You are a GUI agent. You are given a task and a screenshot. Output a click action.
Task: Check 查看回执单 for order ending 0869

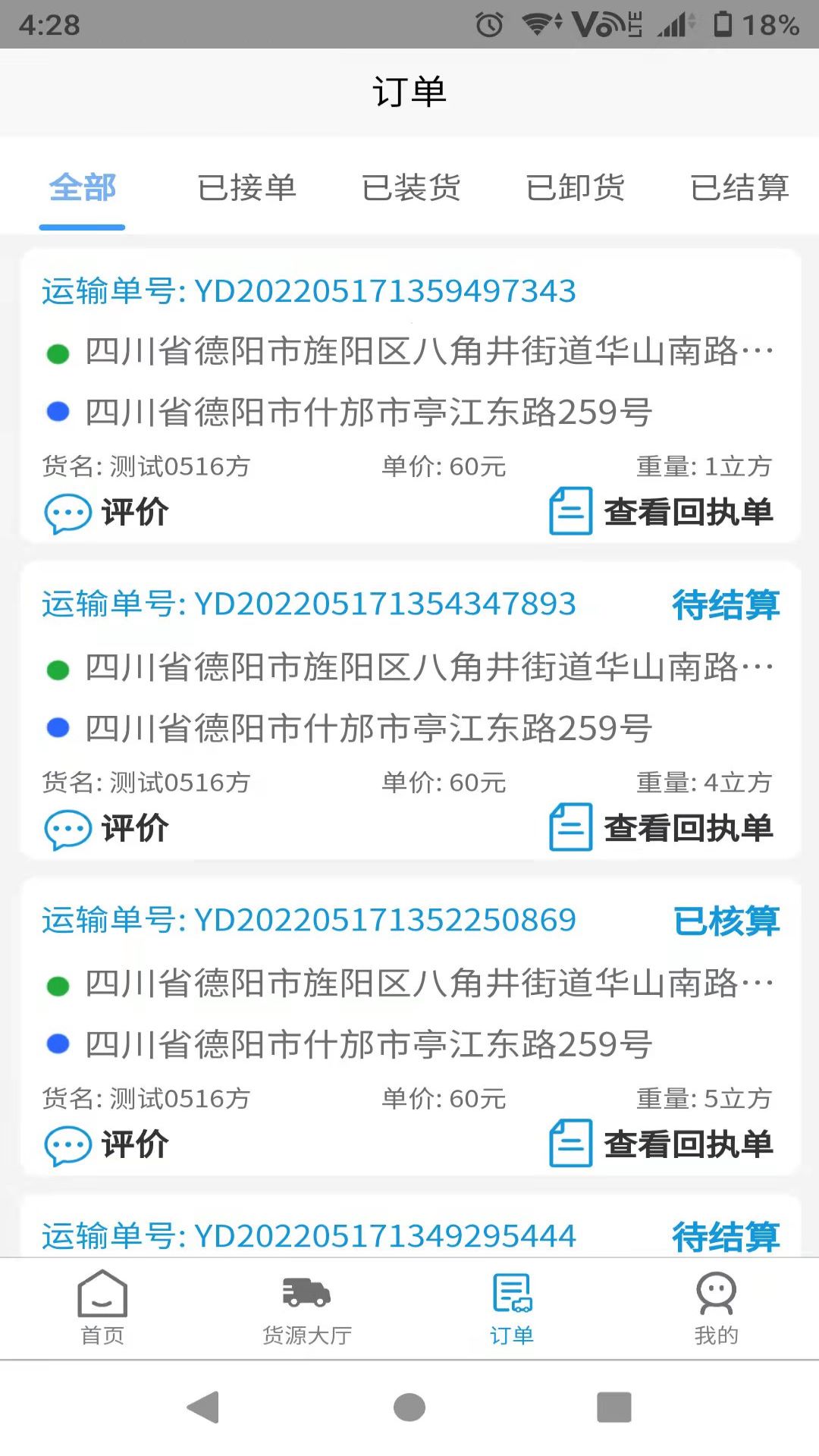(x=661, y=1145)
